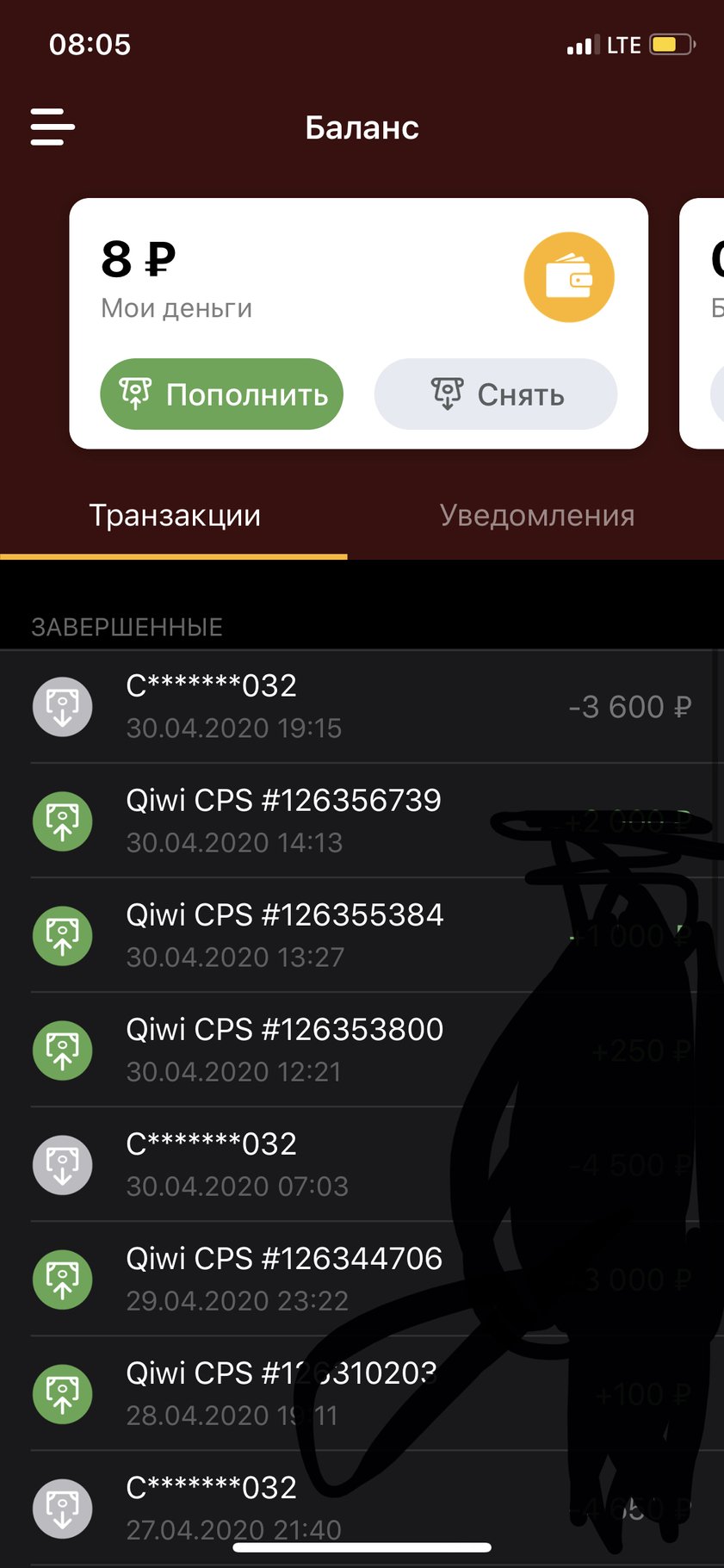Tap the Снять withdraw button

(x=496, y=394)
